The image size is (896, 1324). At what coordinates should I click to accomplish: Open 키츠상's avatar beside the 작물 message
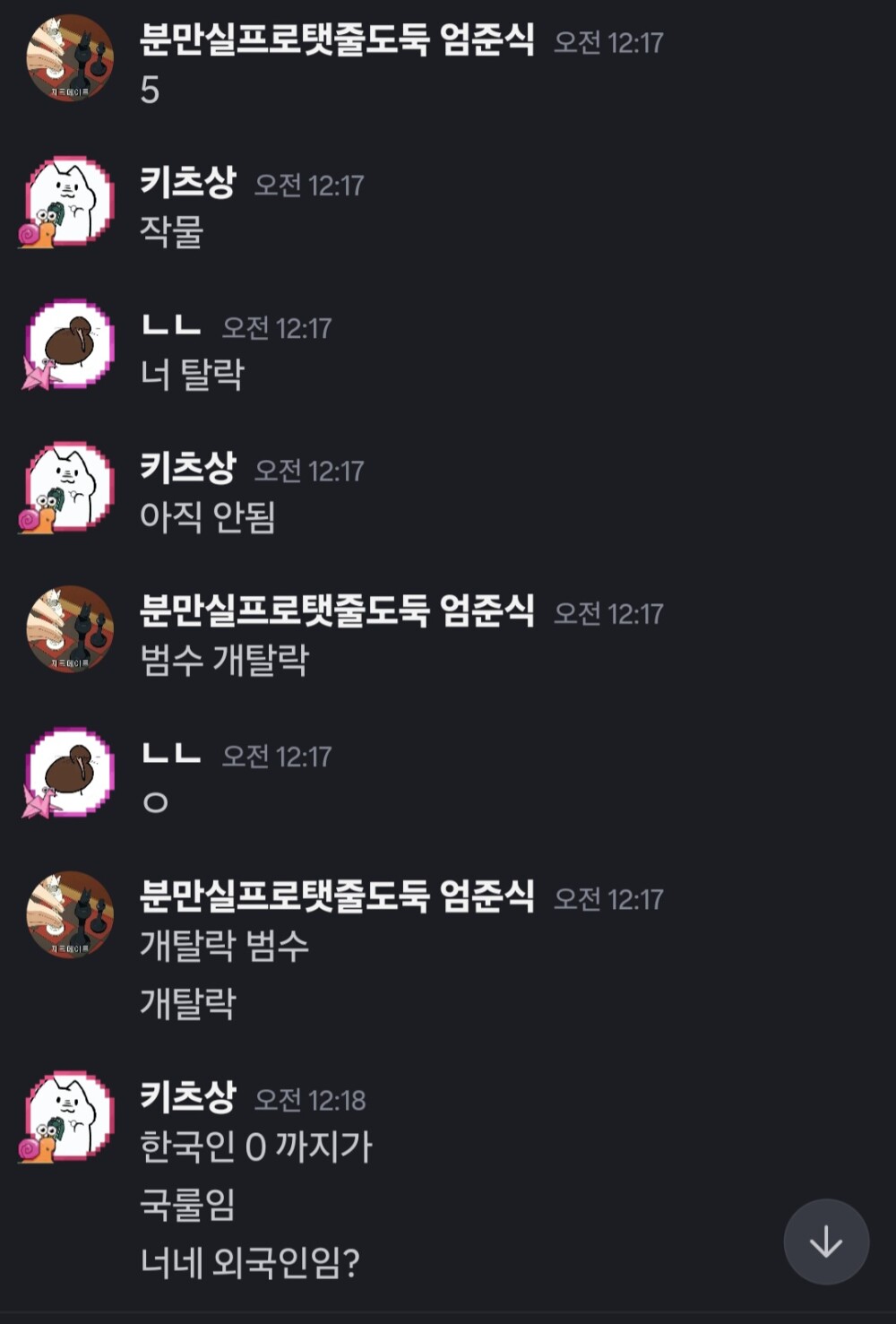pyautogui.click(x=70, y=201)
